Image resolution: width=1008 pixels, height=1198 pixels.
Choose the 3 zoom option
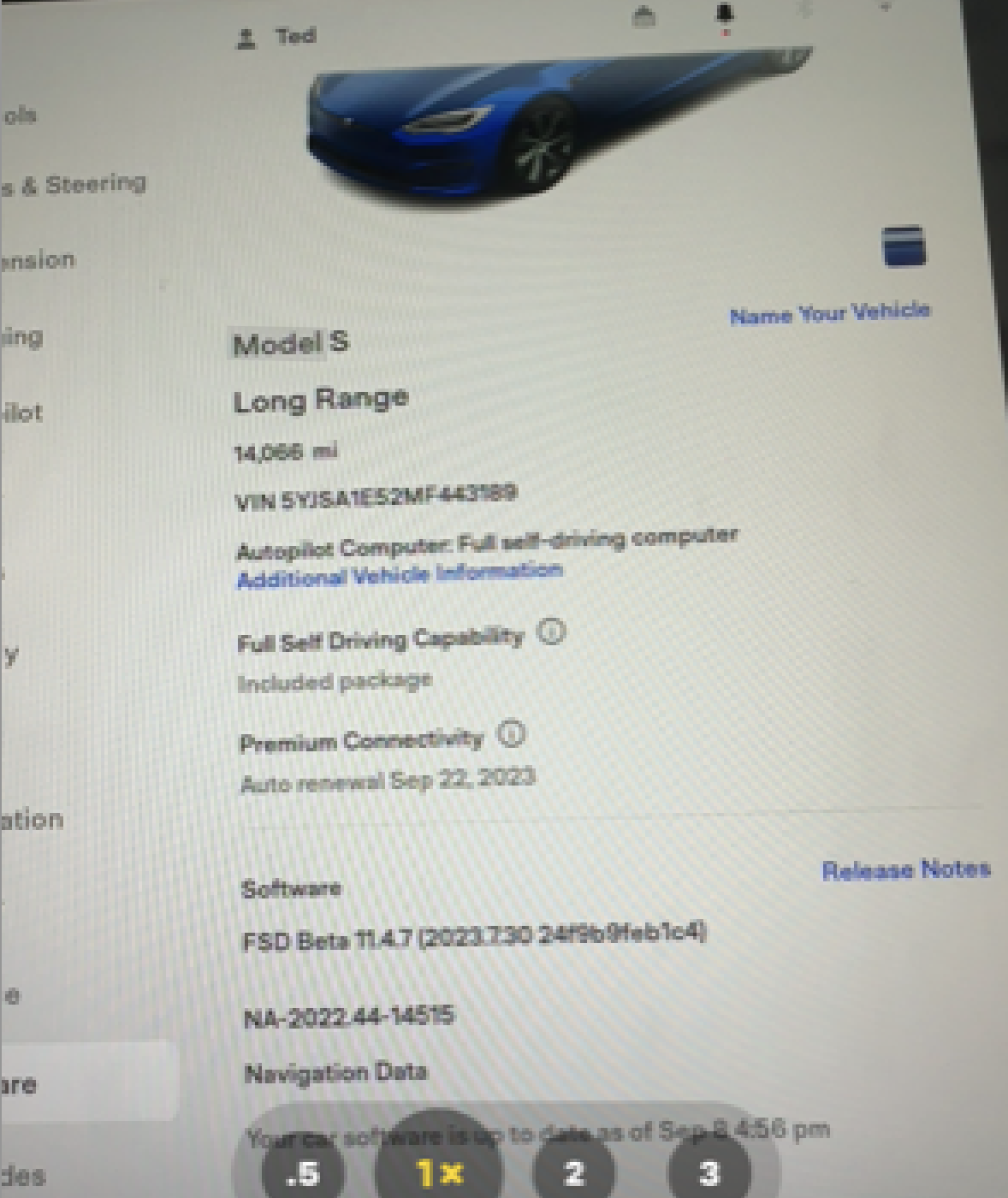709,1172
